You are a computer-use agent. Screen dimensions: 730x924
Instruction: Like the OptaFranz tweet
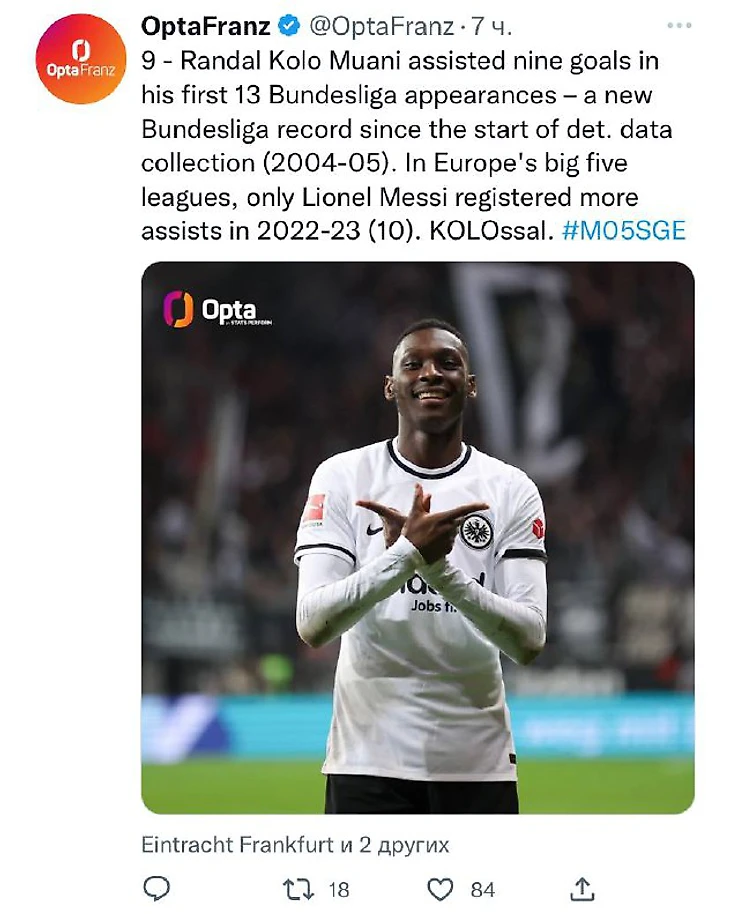[x=441, y=888]
